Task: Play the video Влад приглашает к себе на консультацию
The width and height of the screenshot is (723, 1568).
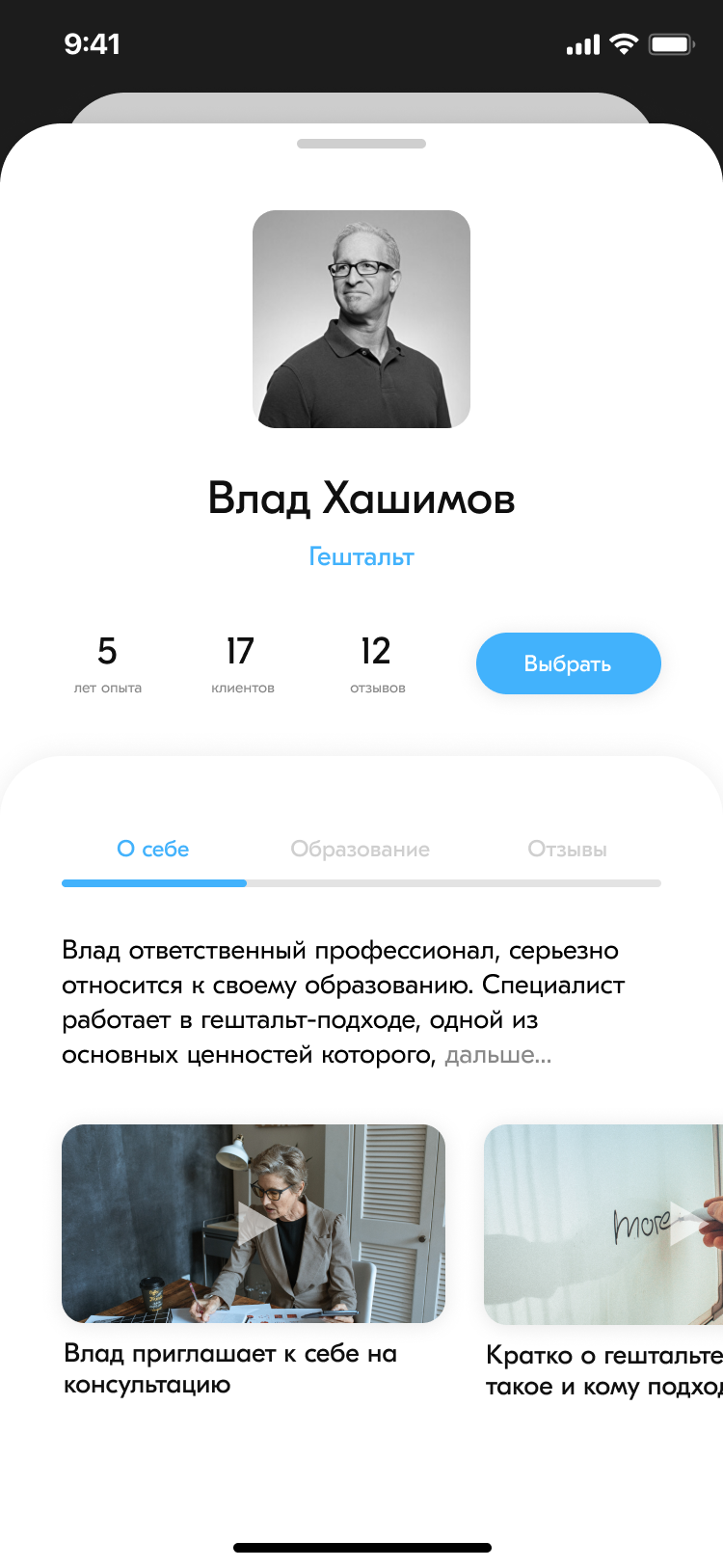Action: (x=254, y=1223)
